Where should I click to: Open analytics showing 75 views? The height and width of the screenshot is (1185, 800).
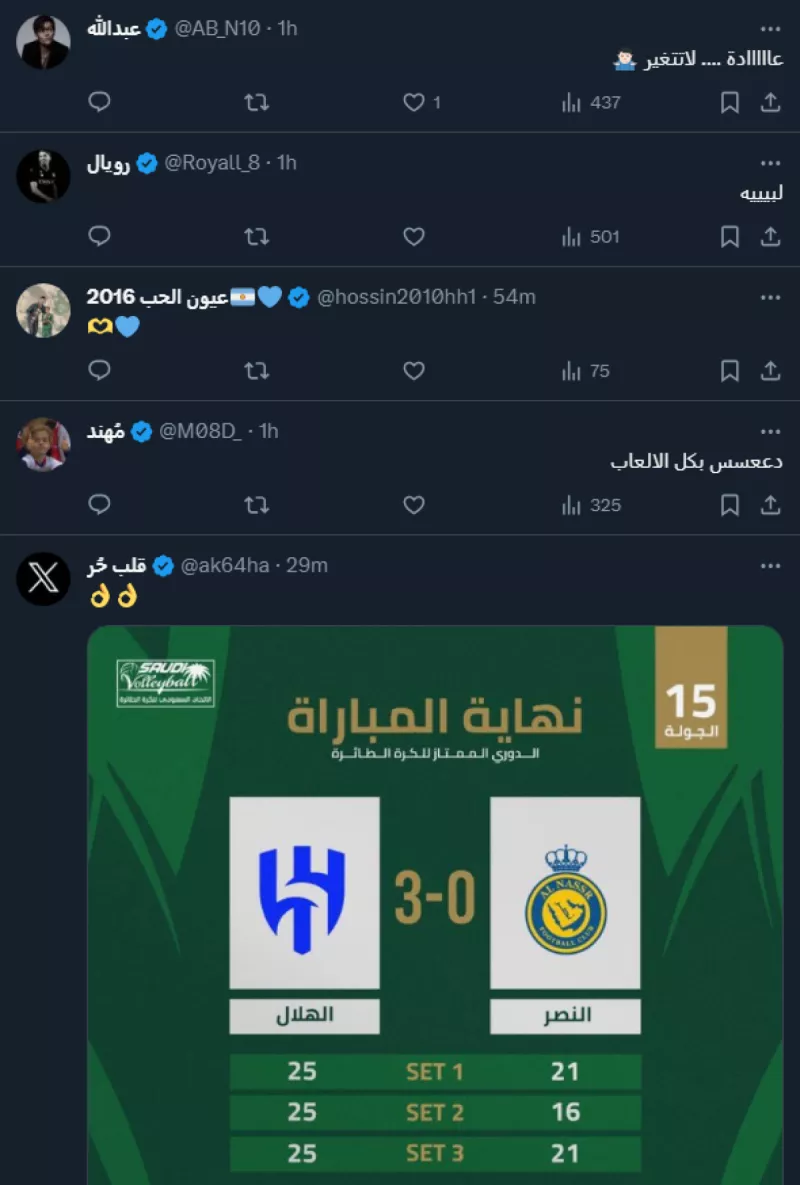click(x=571, y=370)
